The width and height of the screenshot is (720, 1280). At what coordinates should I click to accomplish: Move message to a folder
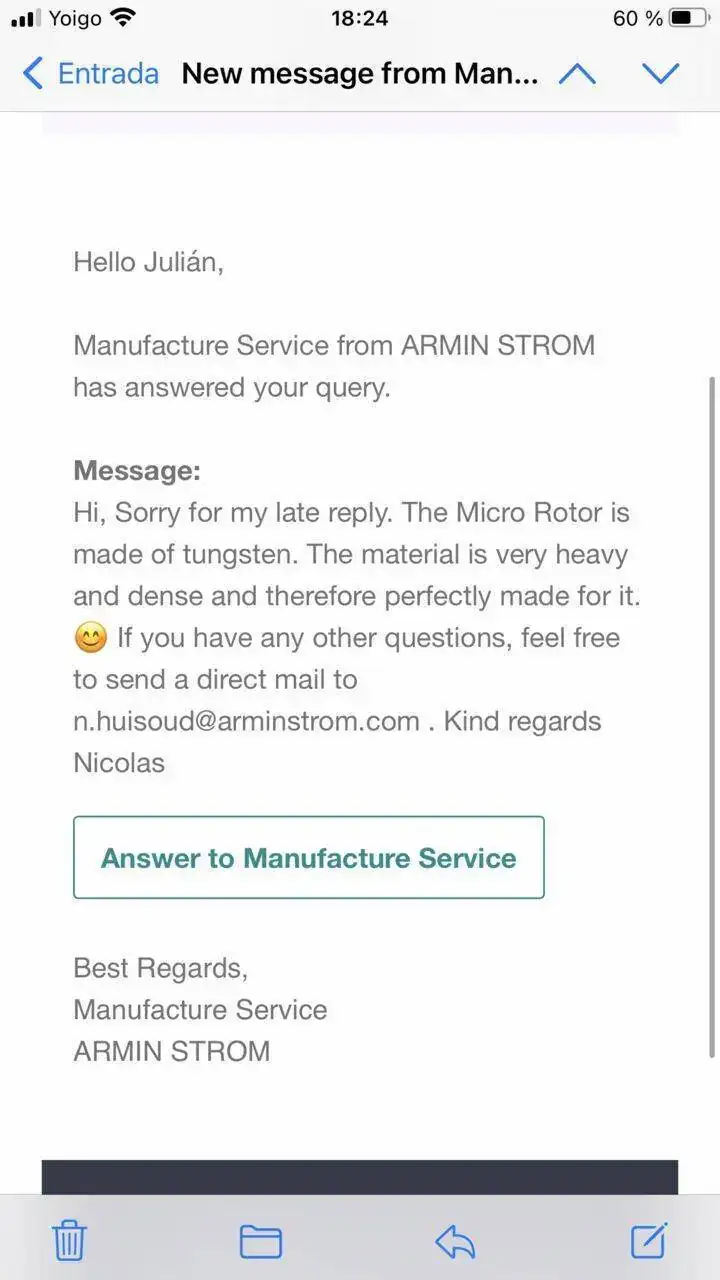point(261,1241)
